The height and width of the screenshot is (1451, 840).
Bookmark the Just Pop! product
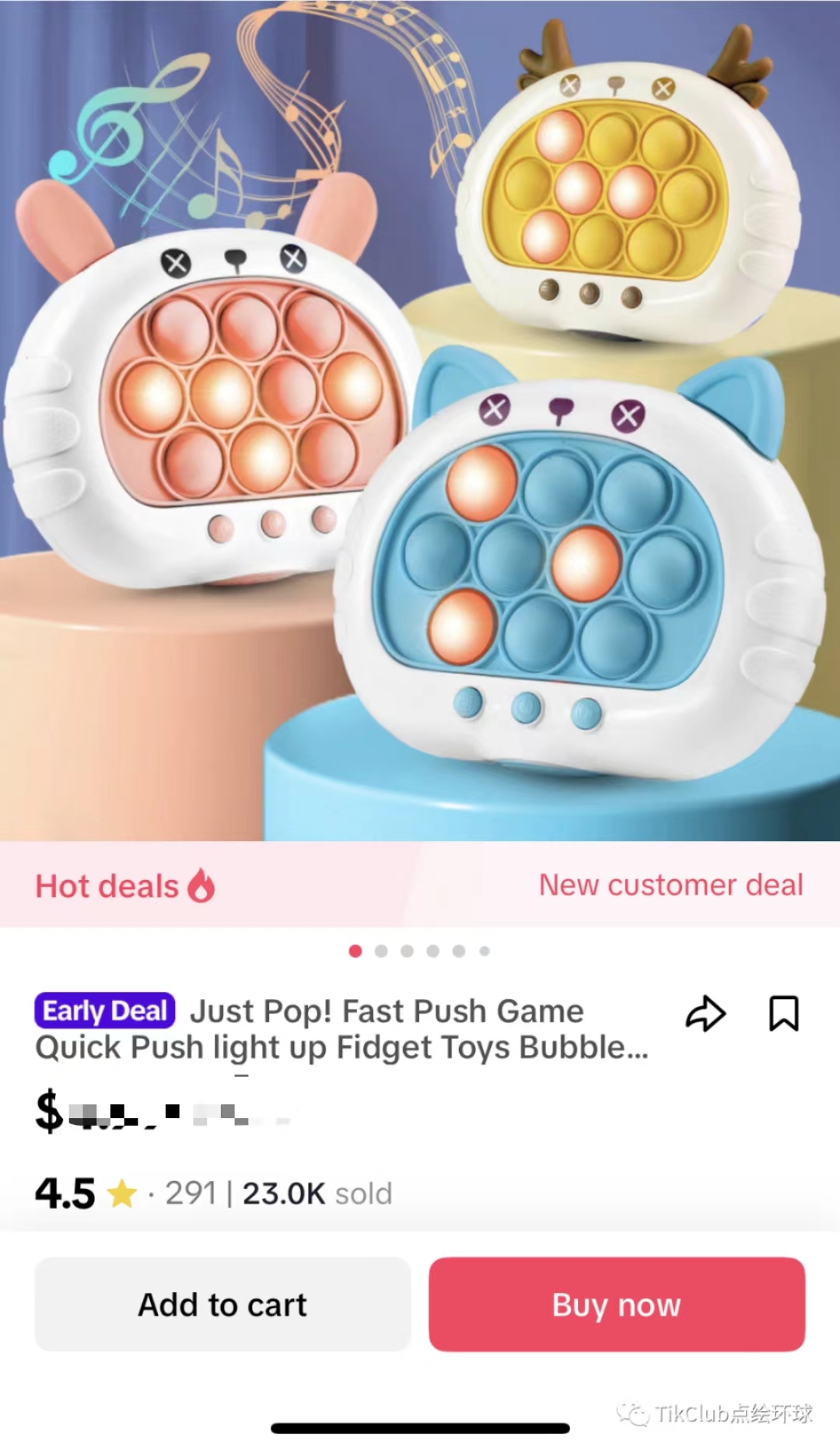(x=783, y=1014)
